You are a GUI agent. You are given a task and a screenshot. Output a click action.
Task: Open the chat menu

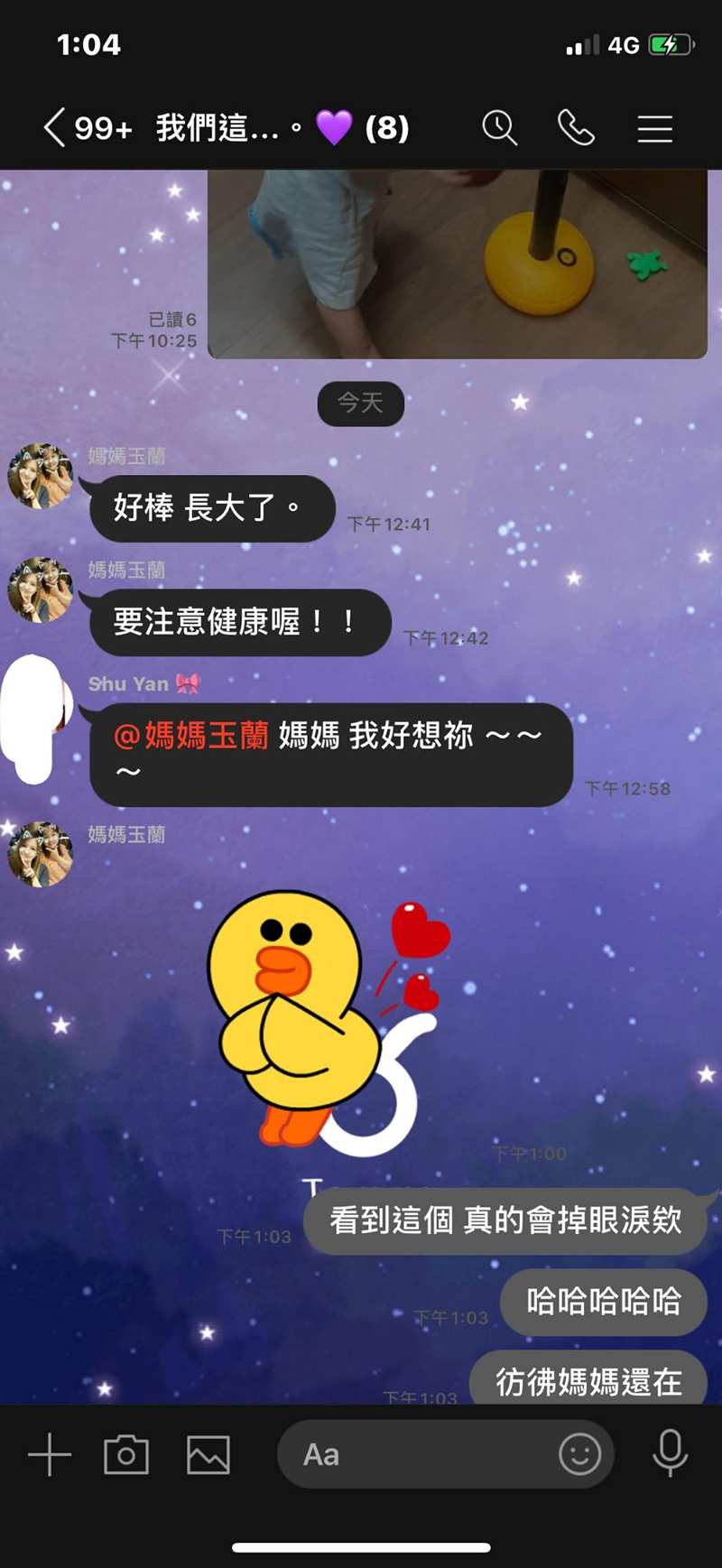654,129
